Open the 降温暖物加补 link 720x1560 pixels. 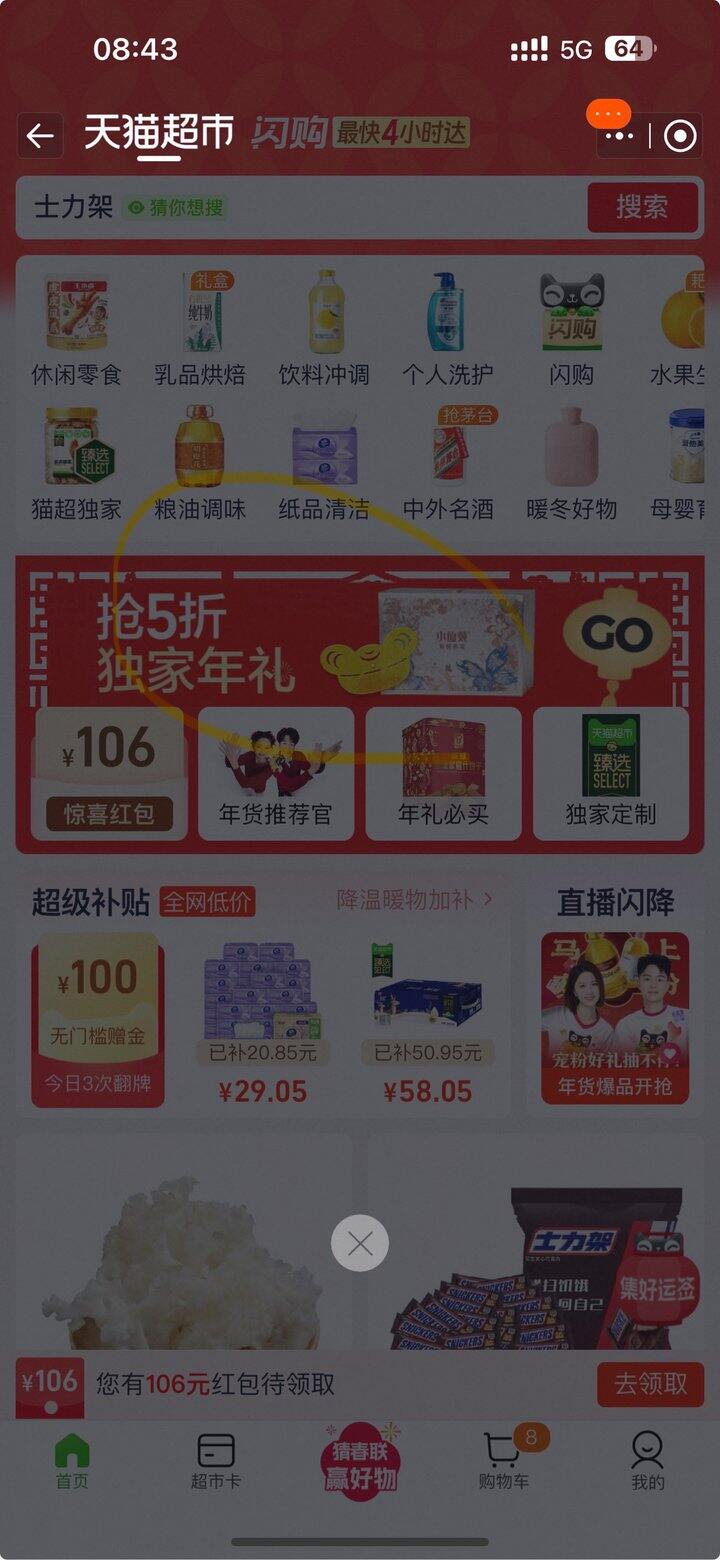coord(414,899)
